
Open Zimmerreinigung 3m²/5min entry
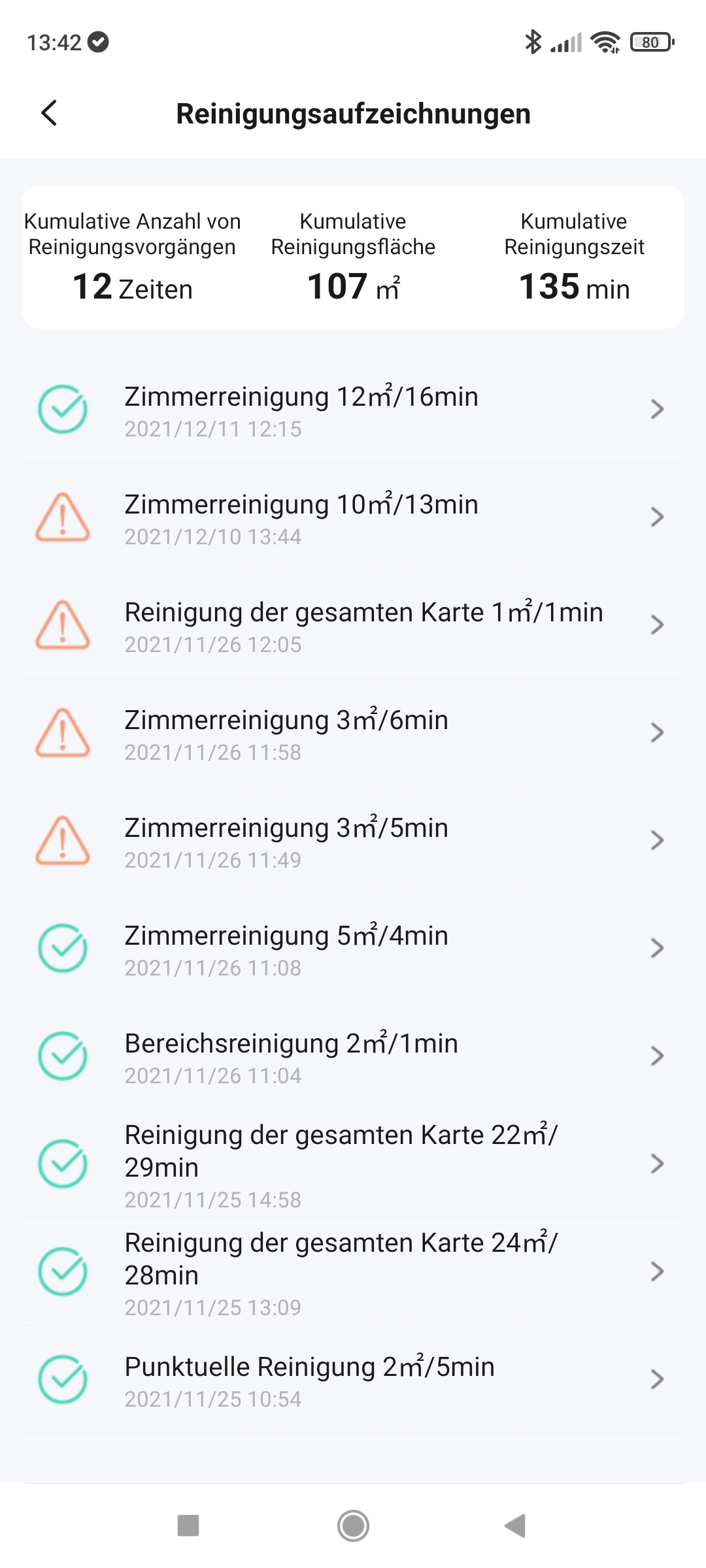point(353,841)
